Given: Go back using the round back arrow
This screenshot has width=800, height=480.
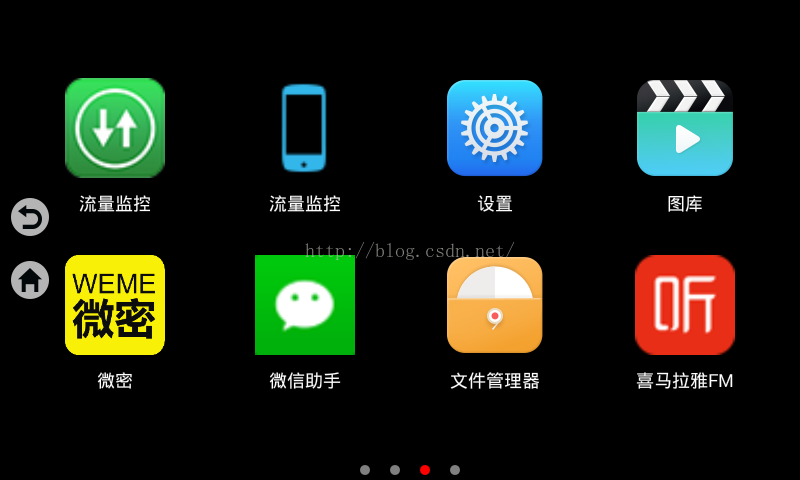Looking at the screenshot, I should [30, 217].
